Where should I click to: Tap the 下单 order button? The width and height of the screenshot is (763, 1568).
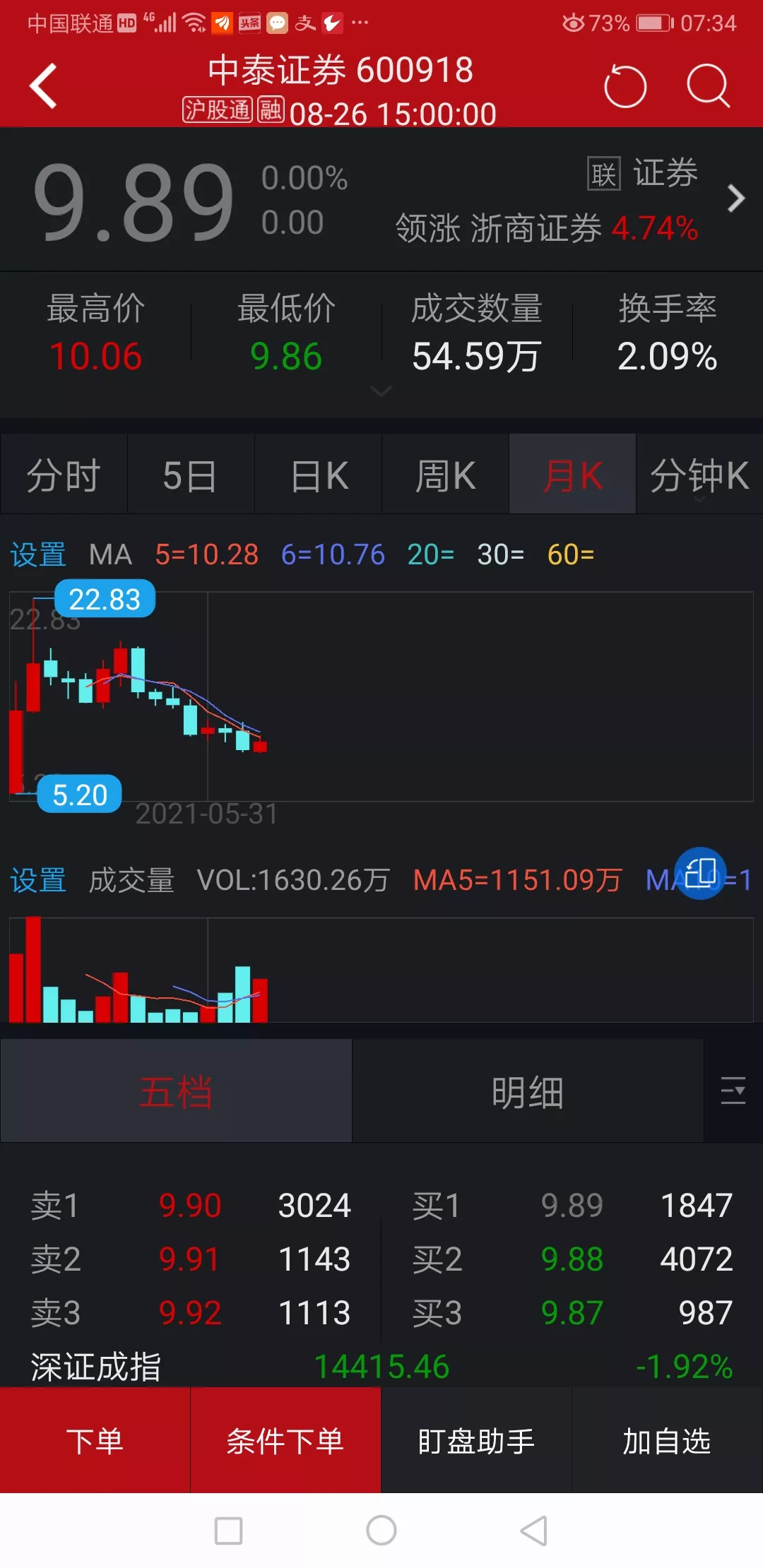coord(95,1441)
